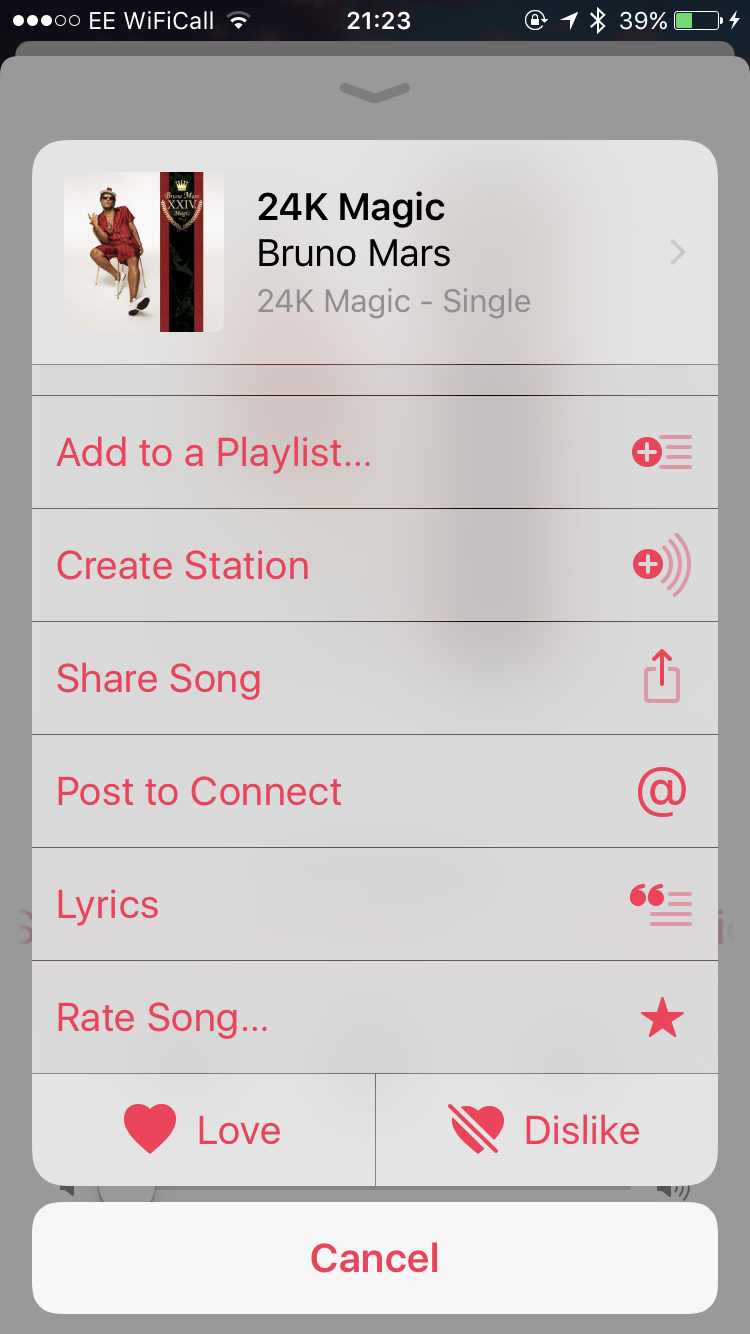This screenshot has height=1334, width=750.
Task: Tap the collapse chevron handle at top
Action: coord(375,92)
